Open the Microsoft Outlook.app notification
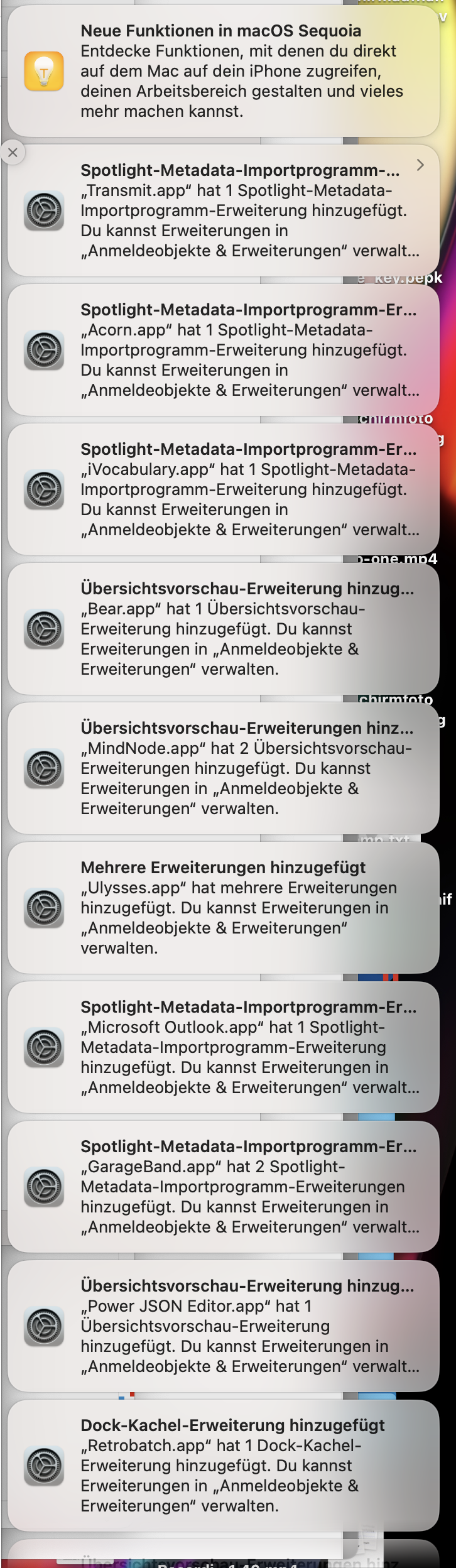The height and width of the screenshot is (1568, 456). 223,1048
